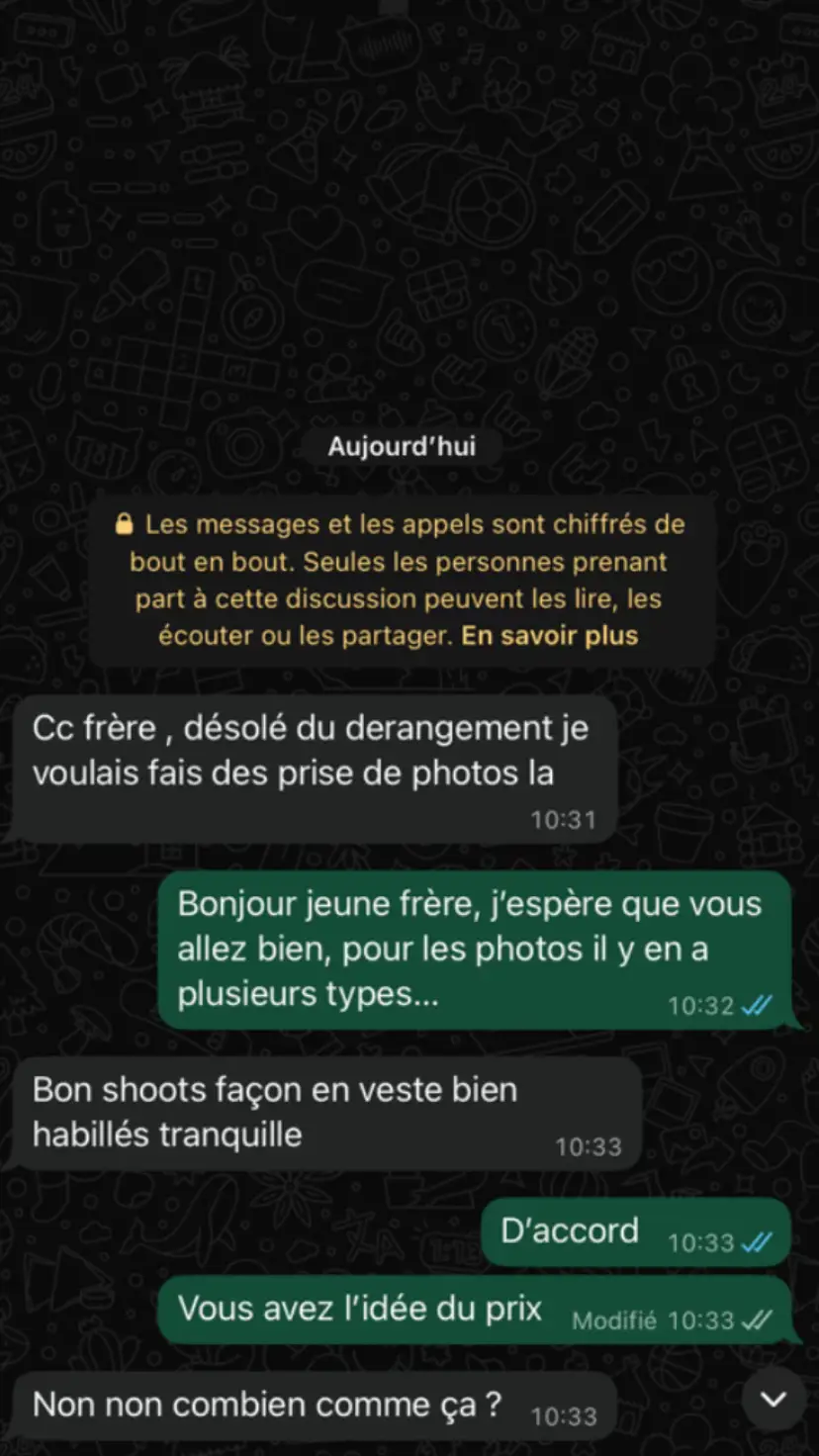
Task: Click the timestamp on the Bon shoots message
Action: pos(590,1146)
